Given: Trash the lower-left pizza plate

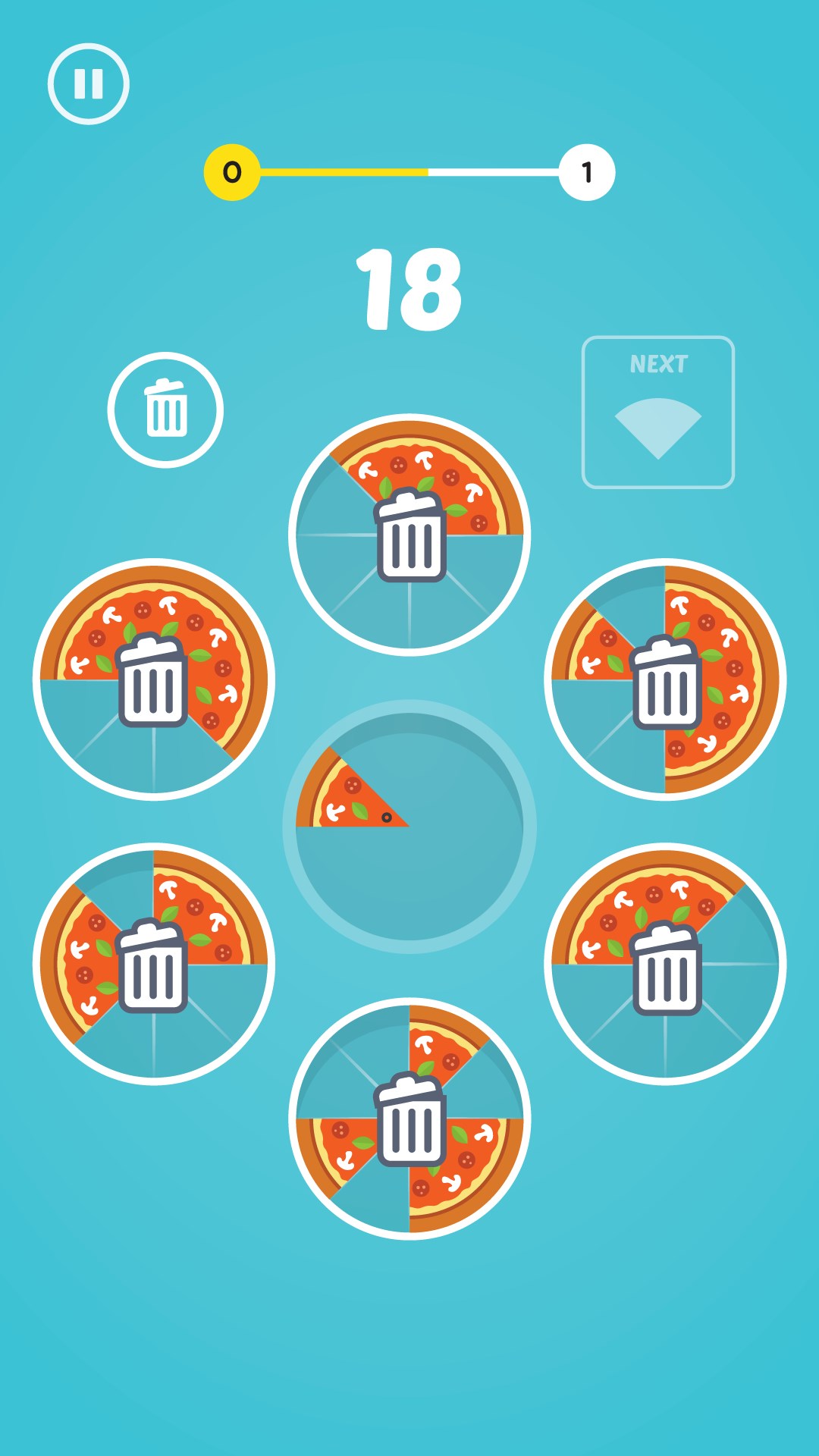Looking at the screenshot, I should click(152, 965).
